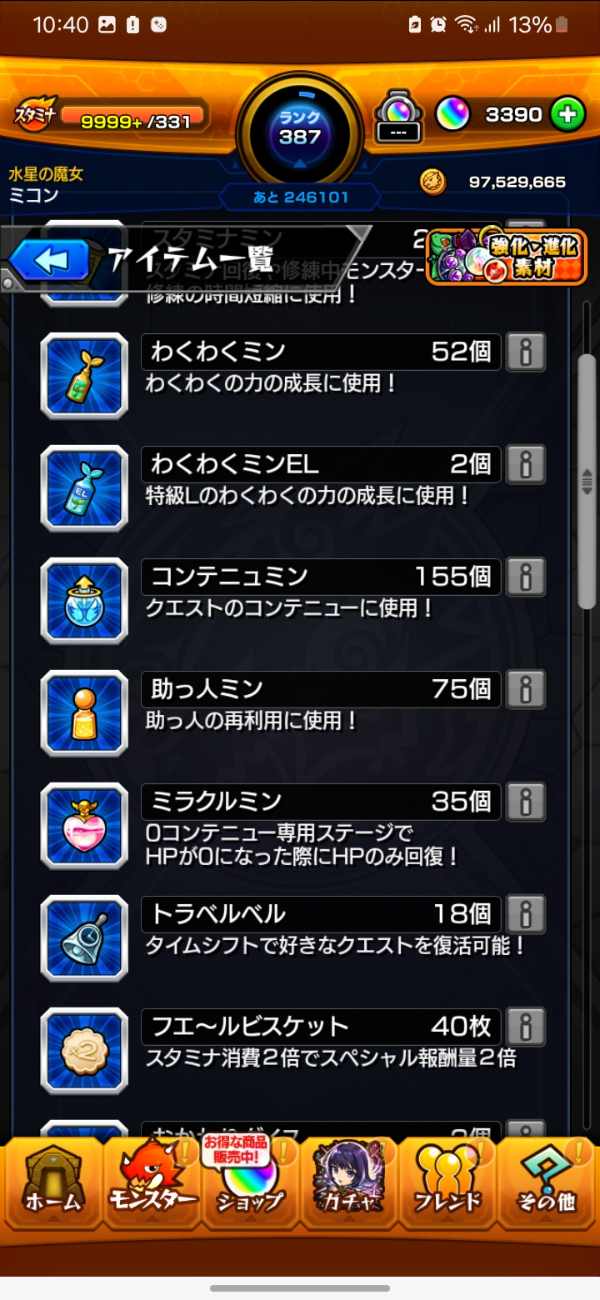Screen dimensions: 600x1300
Task: Show info for 助っ人ミン
Action: tap(526, 689)
